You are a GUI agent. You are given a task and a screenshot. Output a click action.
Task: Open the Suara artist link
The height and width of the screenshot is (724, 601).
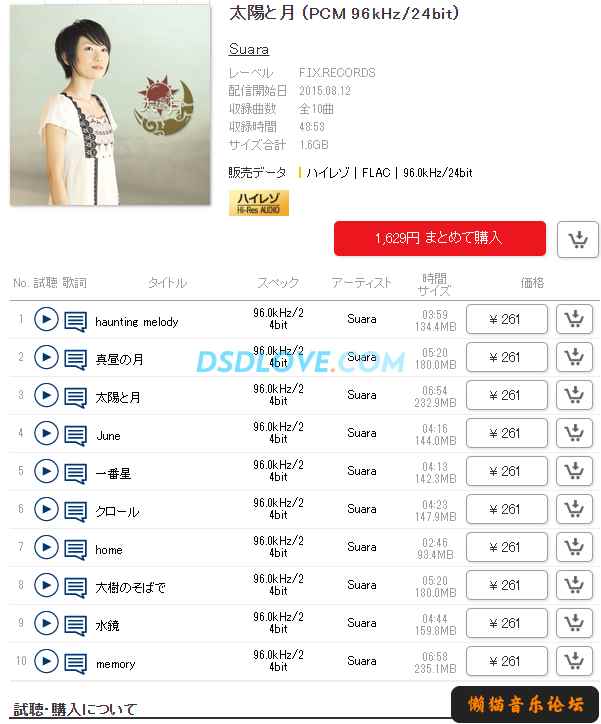click(x=248, y=49)
